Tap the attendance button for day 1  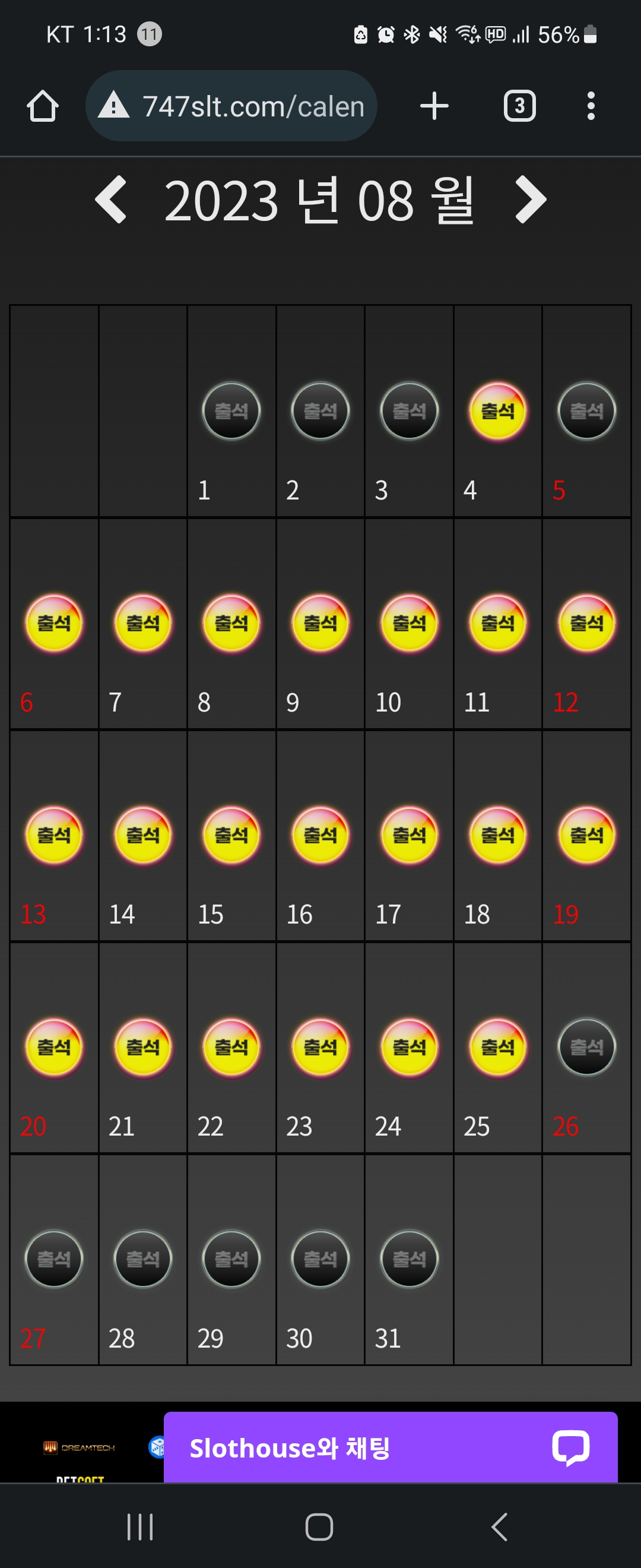(231, 411)
